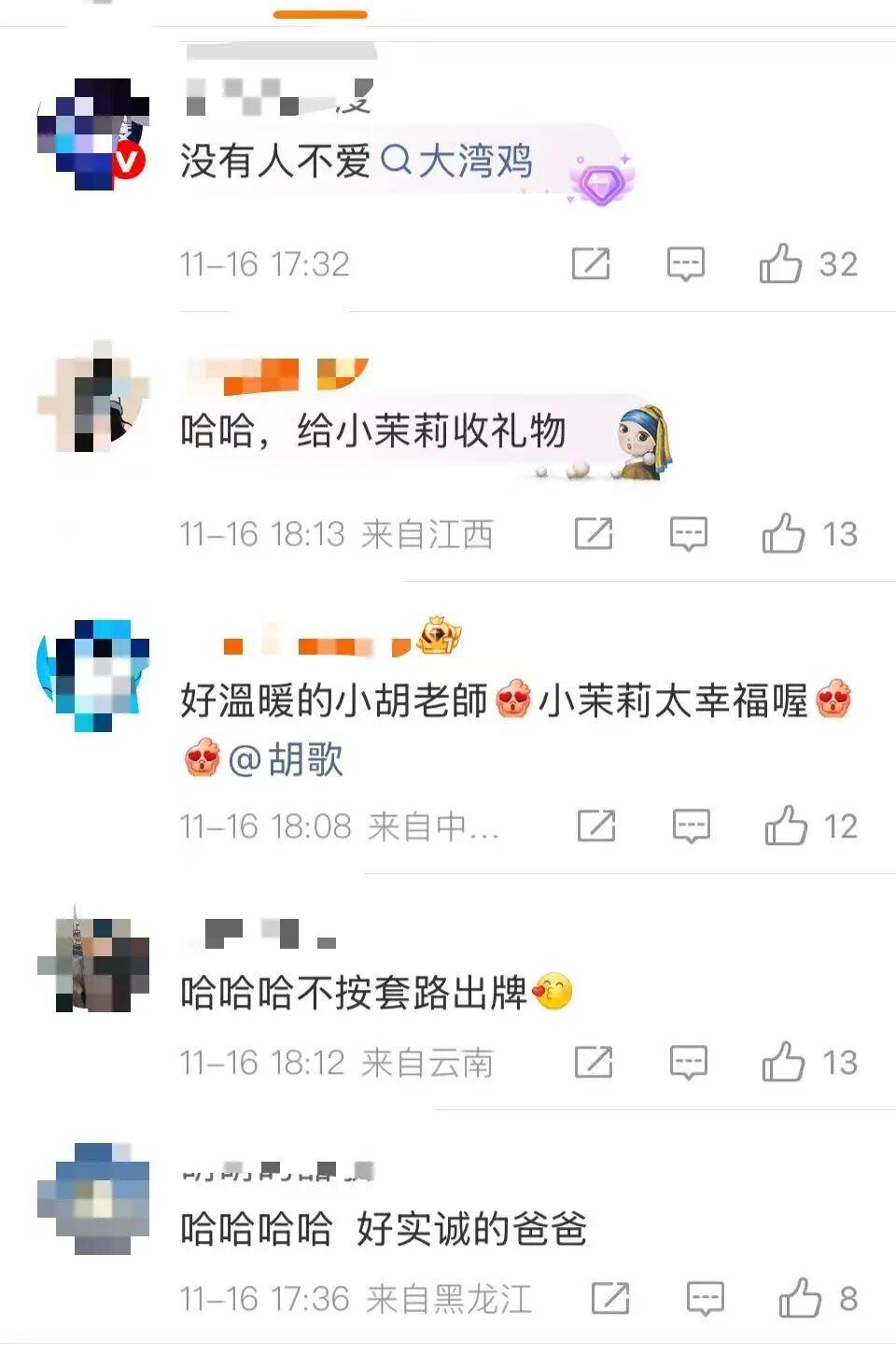Share the comment 给小茉莉收礼物
Viewport: 896px width, 1354px height.
tap(594, 534)
